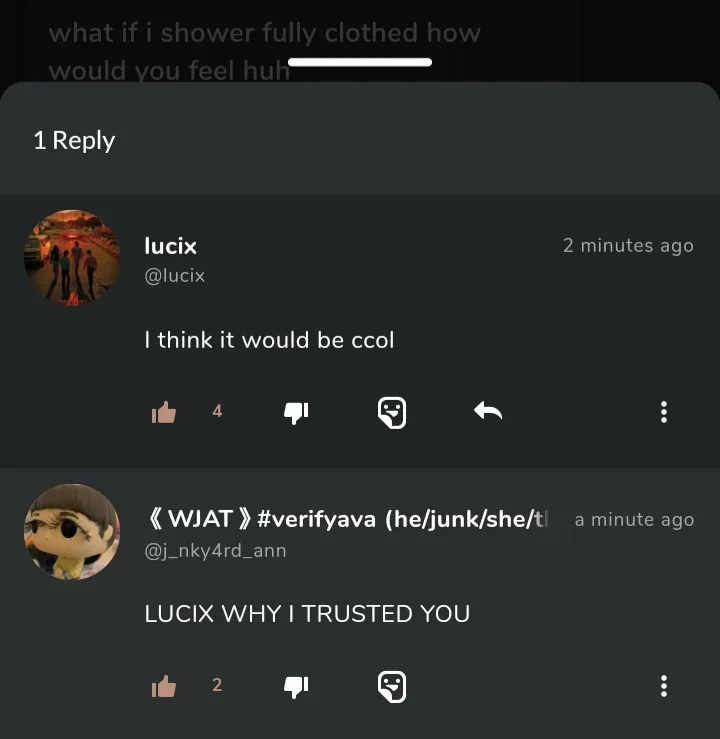The width and height of the screenshot is (720, 739).
Task: Dislike lucix's reply
Action: 297,412
